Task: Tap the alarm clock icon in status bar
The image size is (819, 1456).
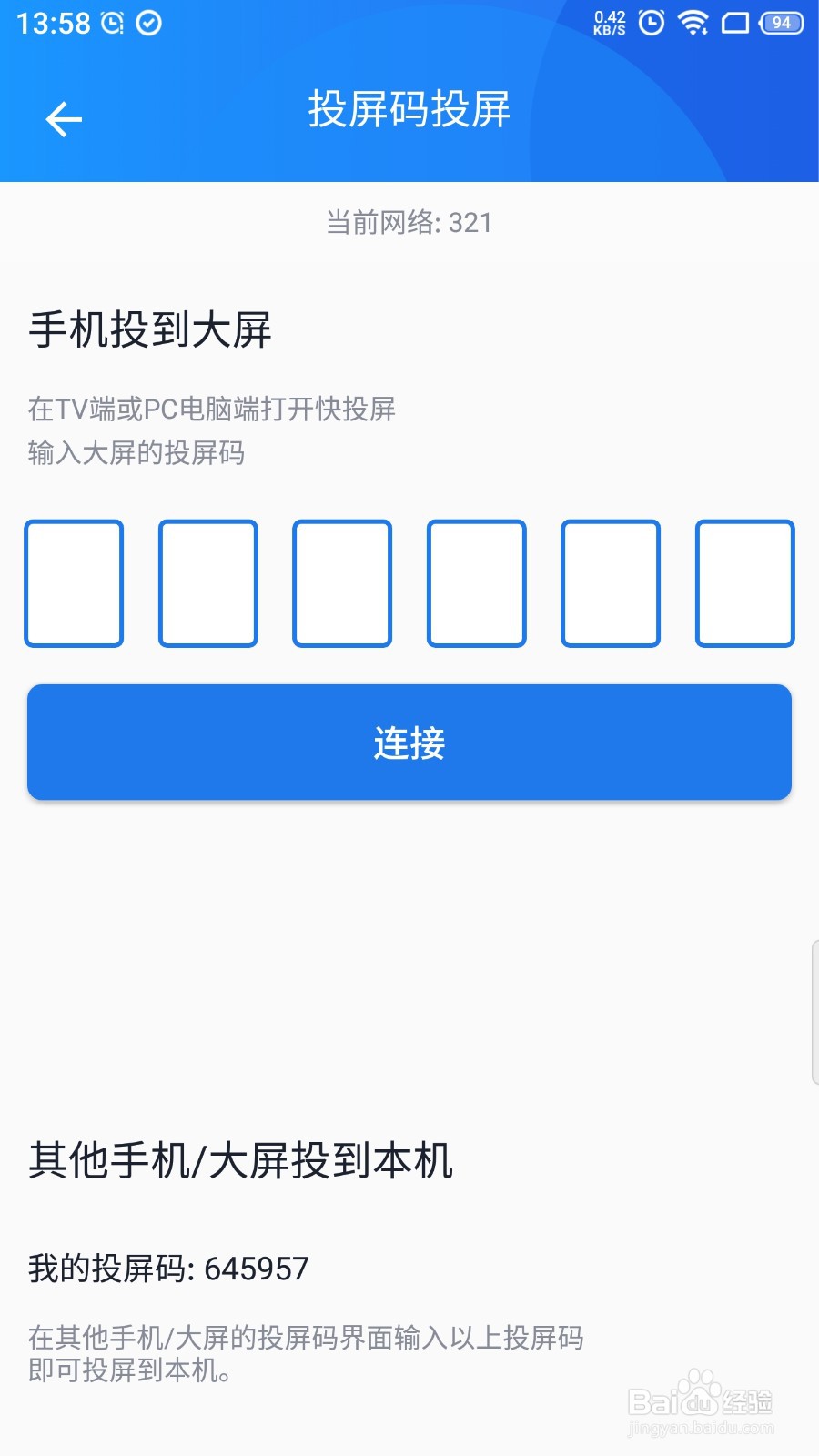Action: point(111,22)
